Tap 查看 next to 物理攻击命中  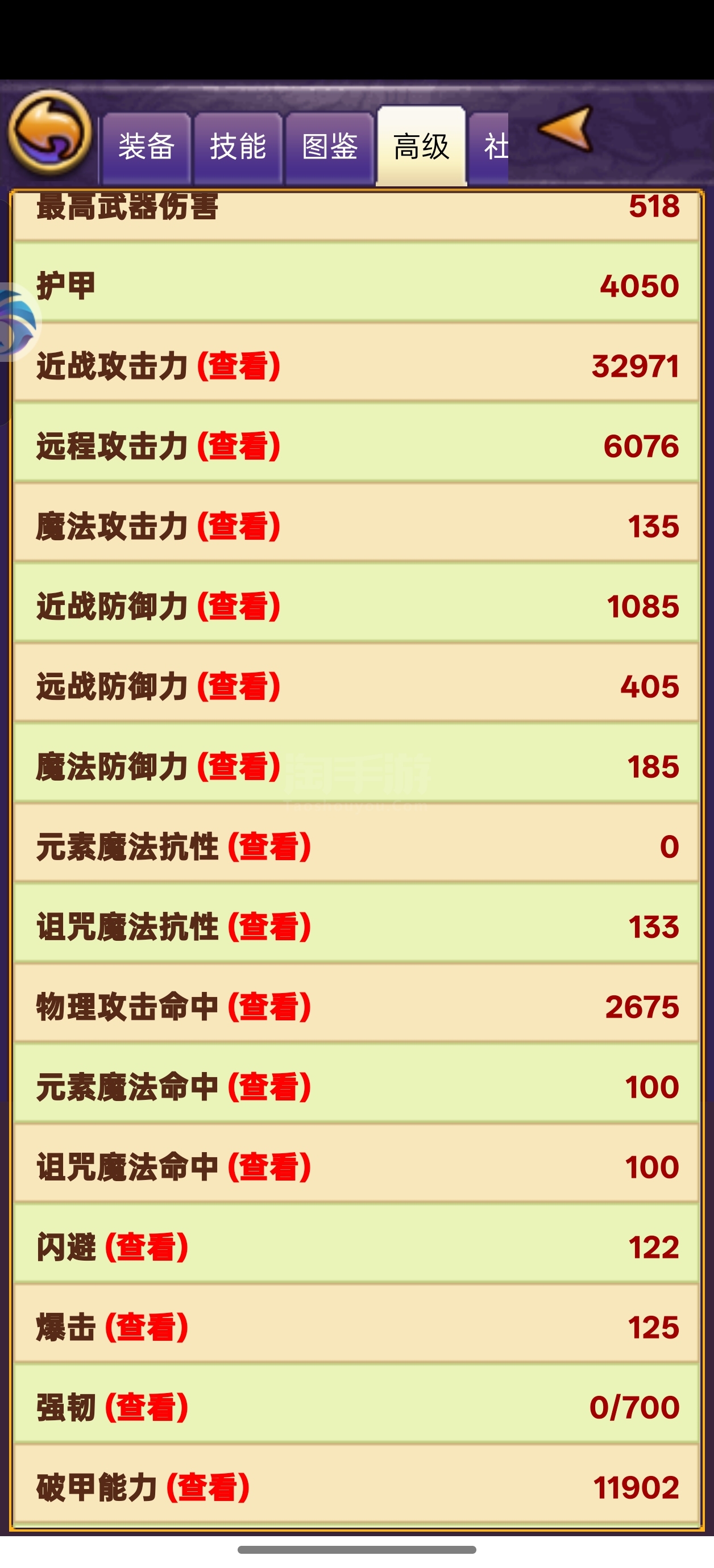click(x=269, y=1007)
